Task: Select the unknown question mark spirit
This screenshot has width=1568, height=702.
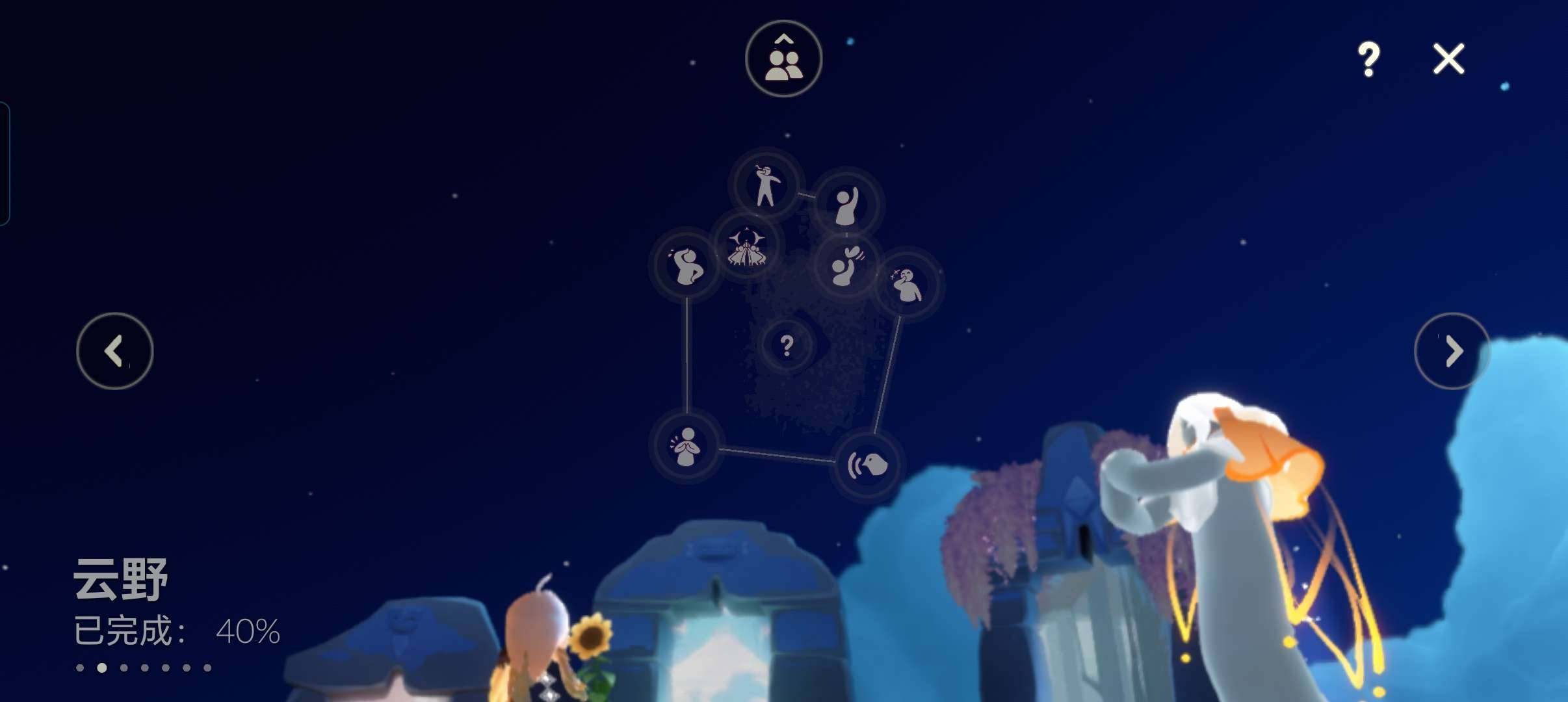Action: [787, 345]
